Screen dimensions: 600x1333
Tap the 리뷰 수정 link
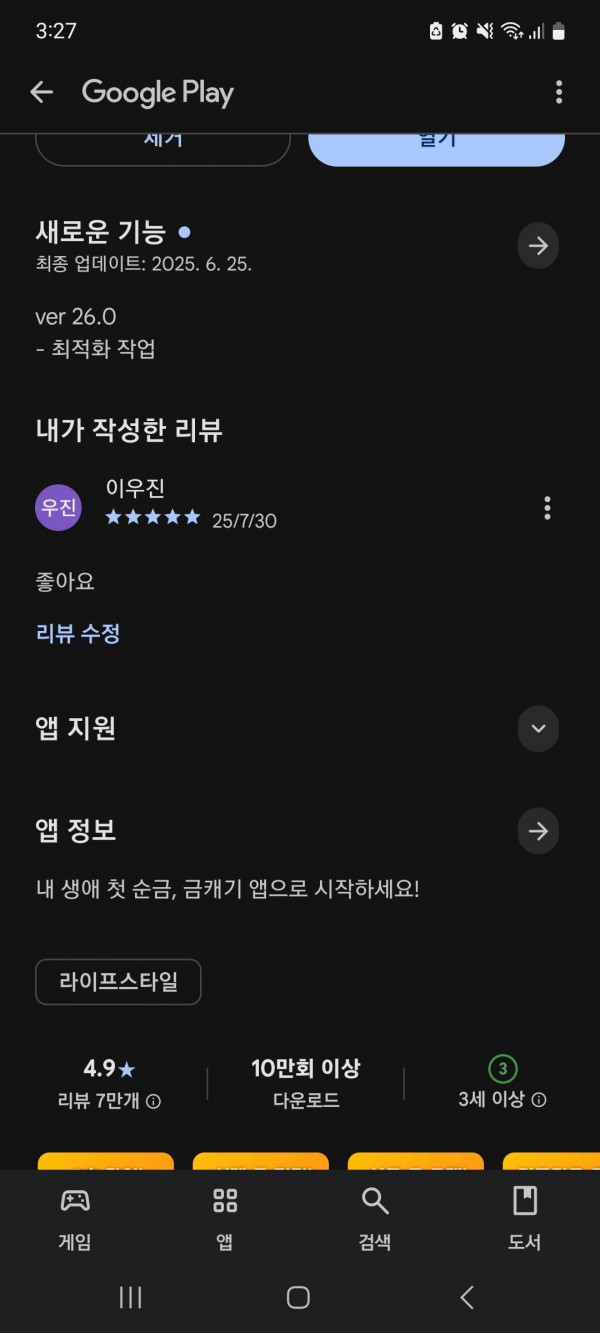click(x=78, y=633)
